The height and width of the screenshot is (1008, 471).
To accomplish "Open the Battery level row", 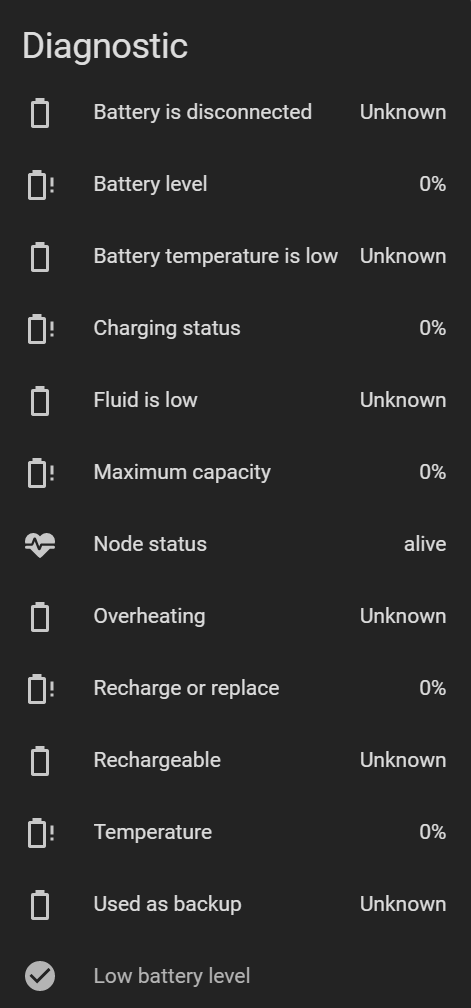I will pos(235,184).
